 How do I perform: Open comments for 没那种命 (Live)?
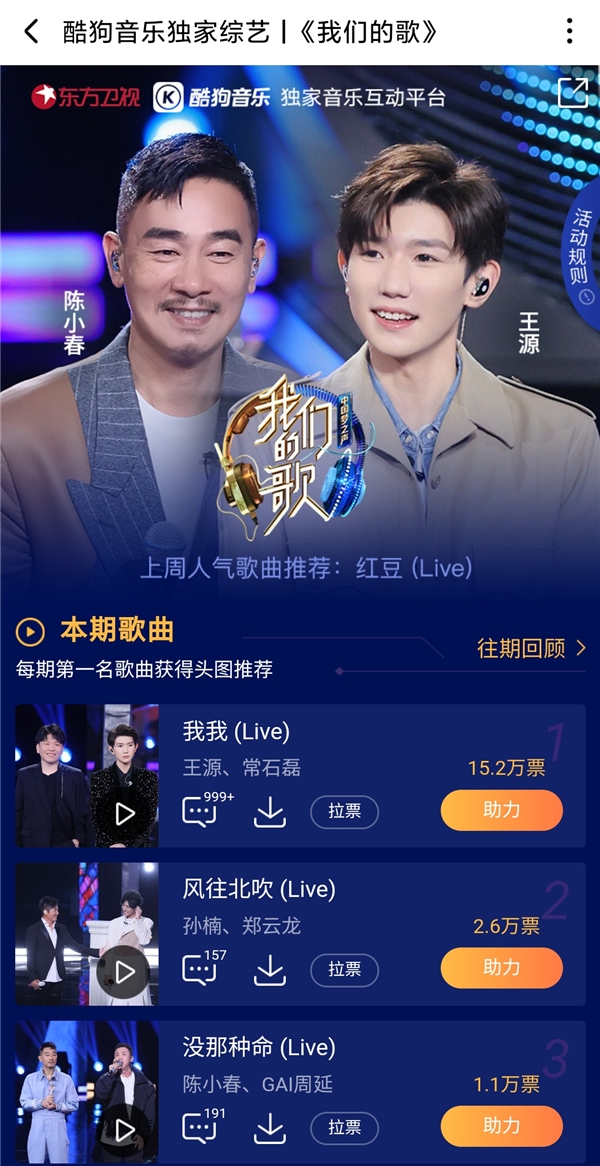pos(200,1127)
